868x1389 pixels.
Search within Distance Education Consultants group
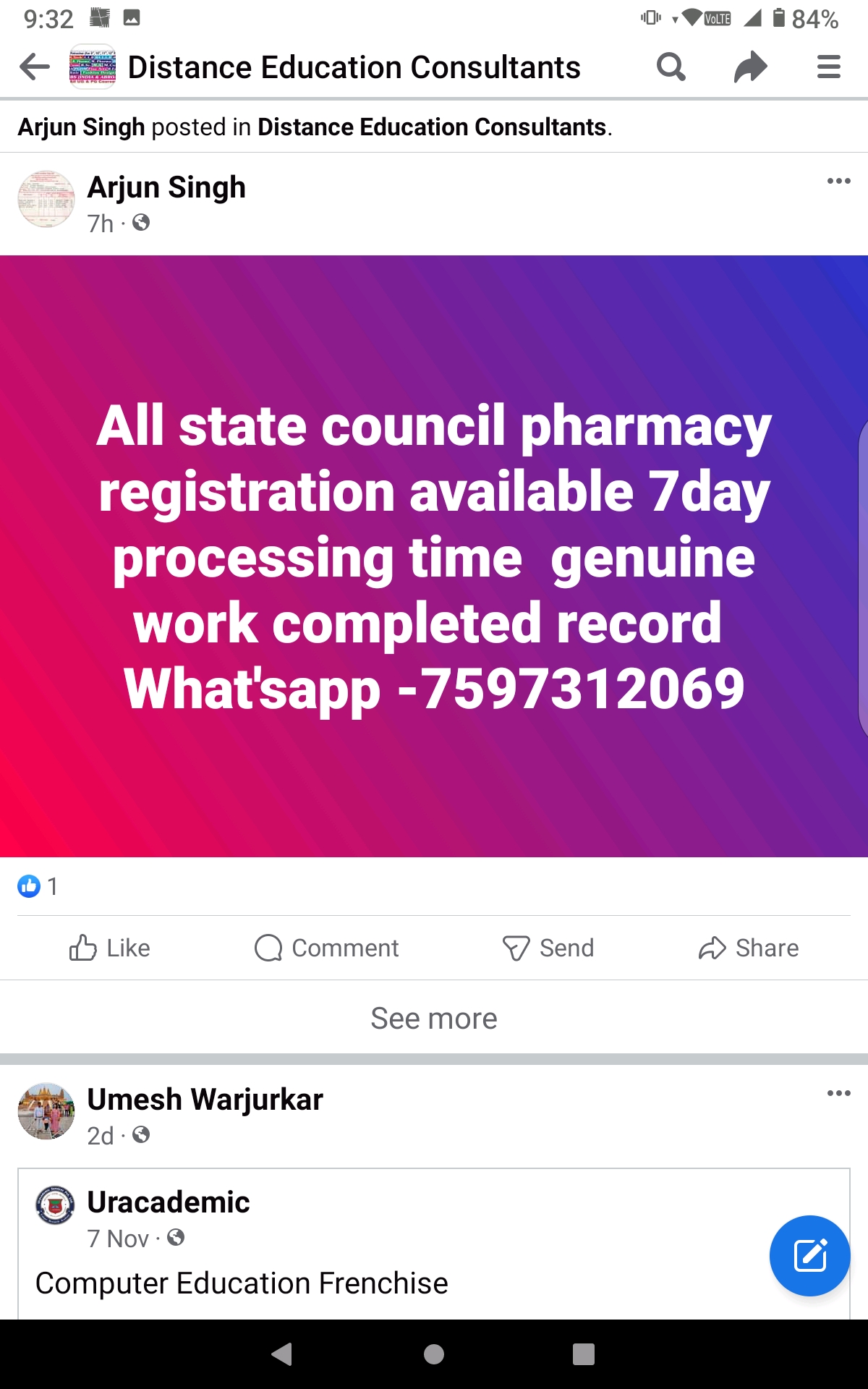[671, 67]
